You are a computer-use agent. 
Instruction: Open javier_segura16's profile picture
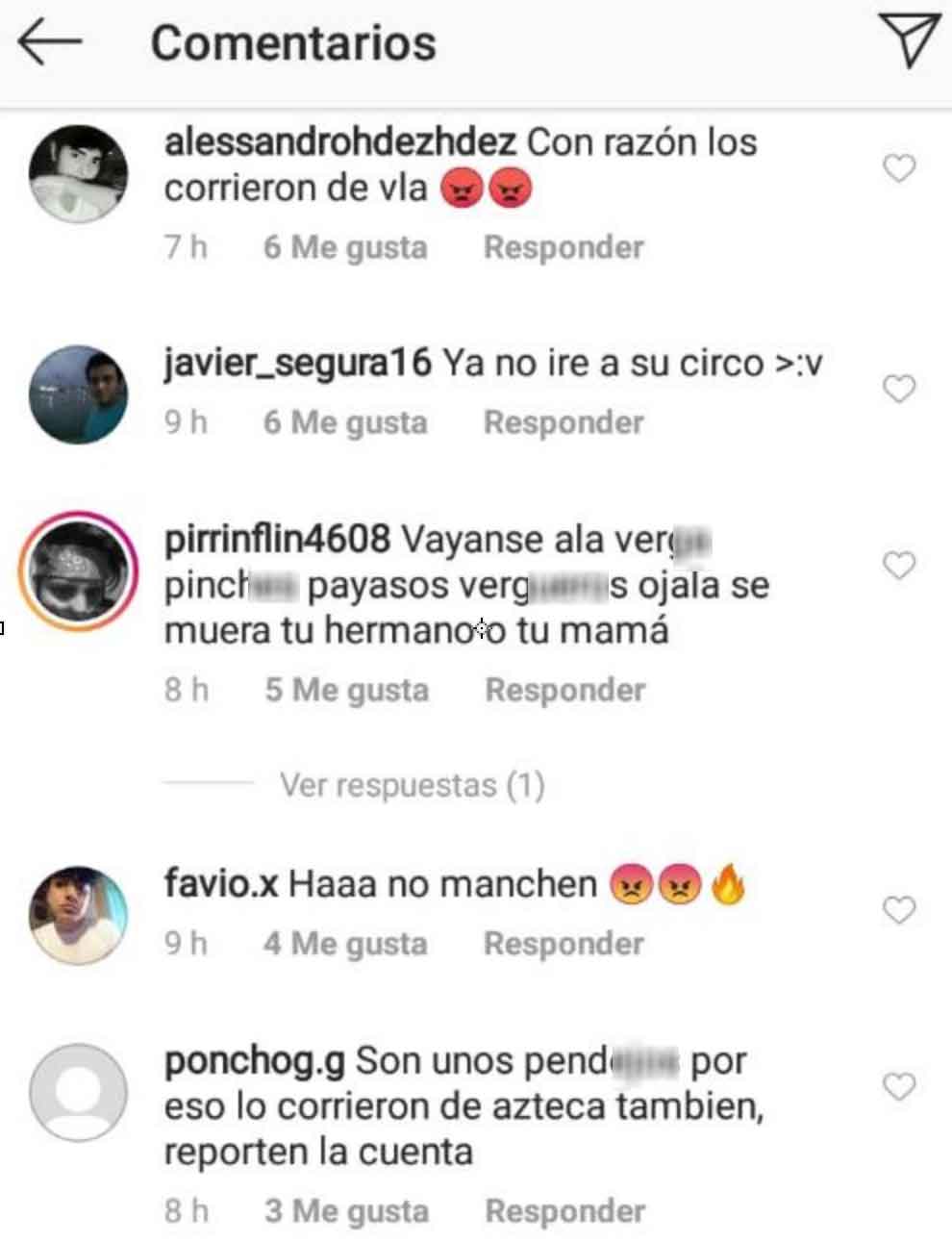pos(78,394)
